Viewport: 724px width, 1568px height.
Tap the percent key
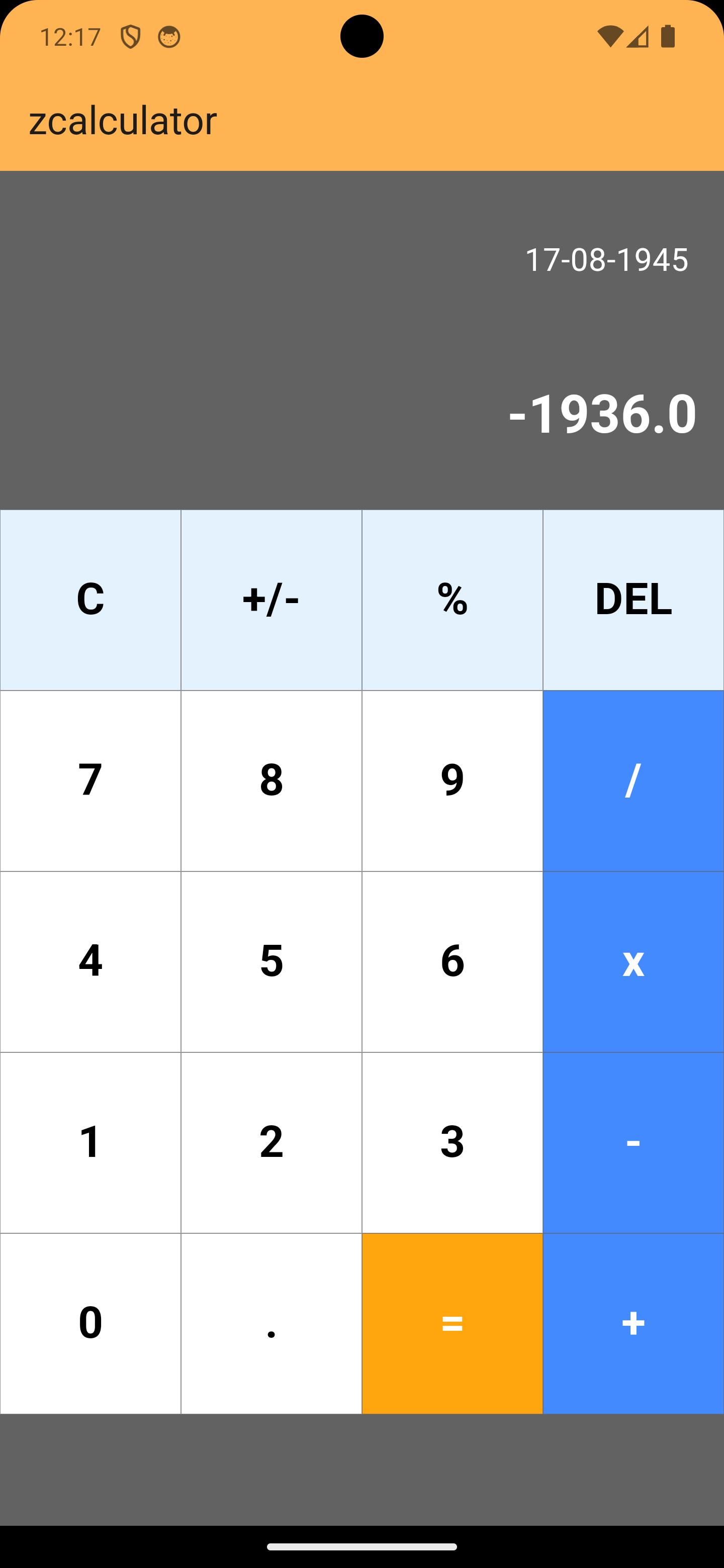tap(452, 600)
